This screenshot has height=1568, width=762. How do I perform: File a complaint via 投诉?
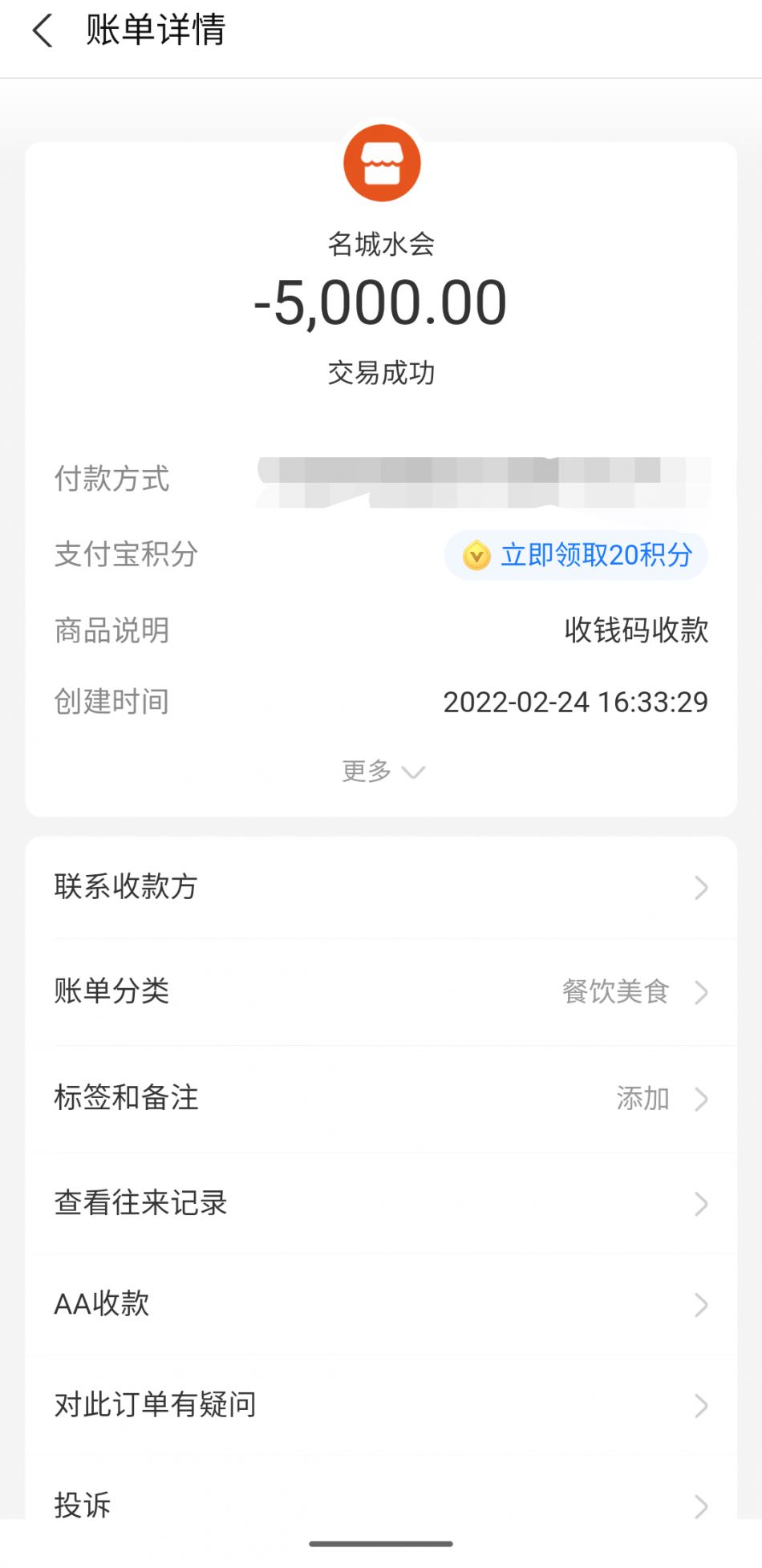[x=381, y=1503]
